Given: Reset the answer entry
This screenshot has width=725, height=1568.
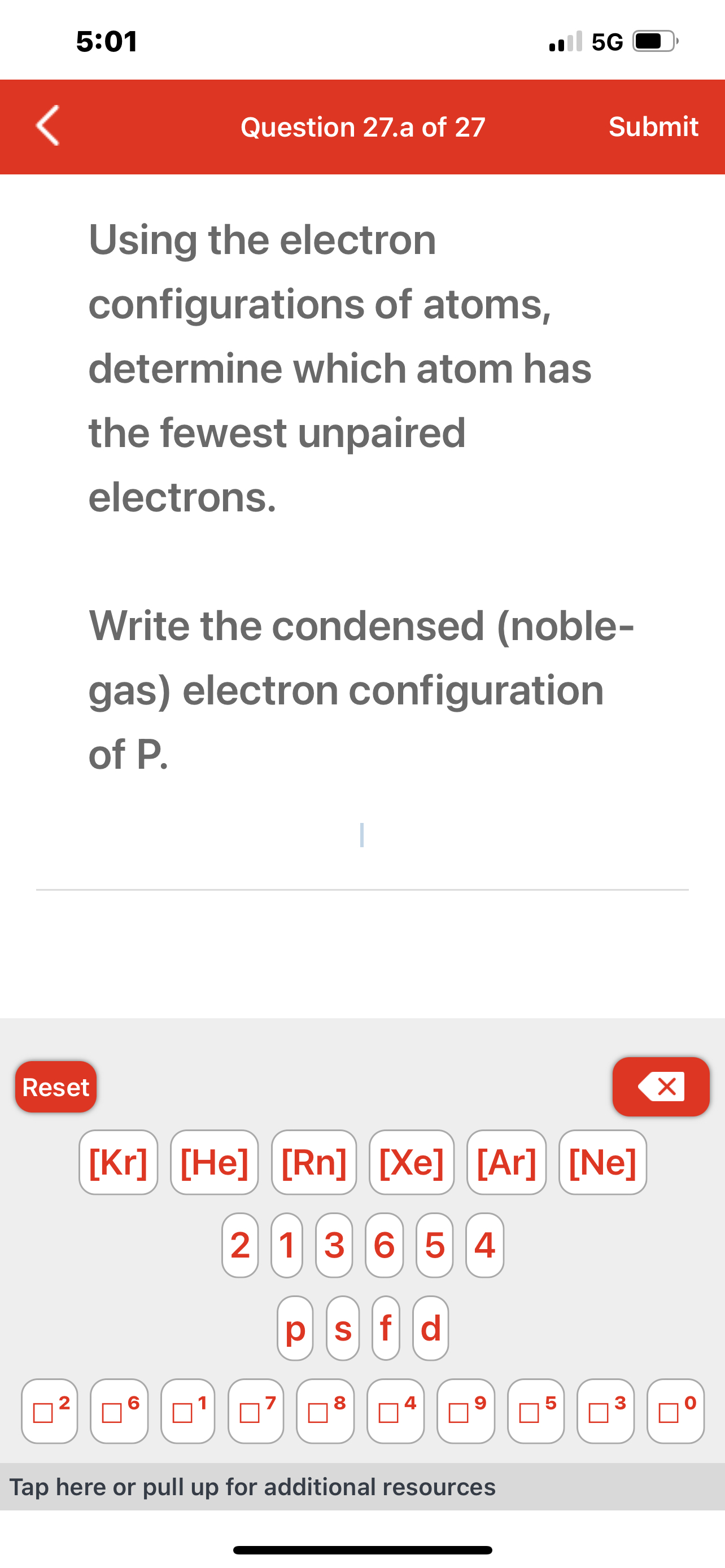Looking at the screenshot, I should [56, 1087].
